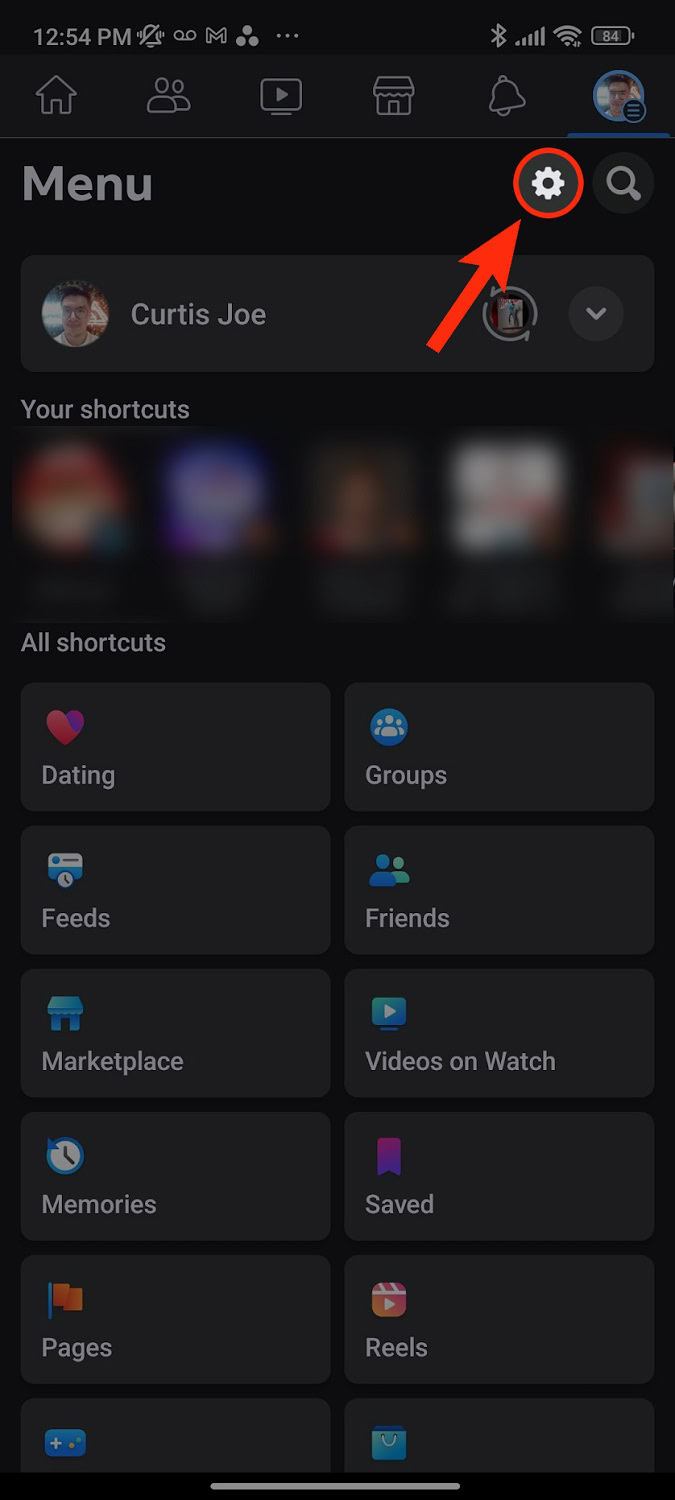
Task: Open the Marketplace shortcut card
Action: click(x=175, y=1032)
